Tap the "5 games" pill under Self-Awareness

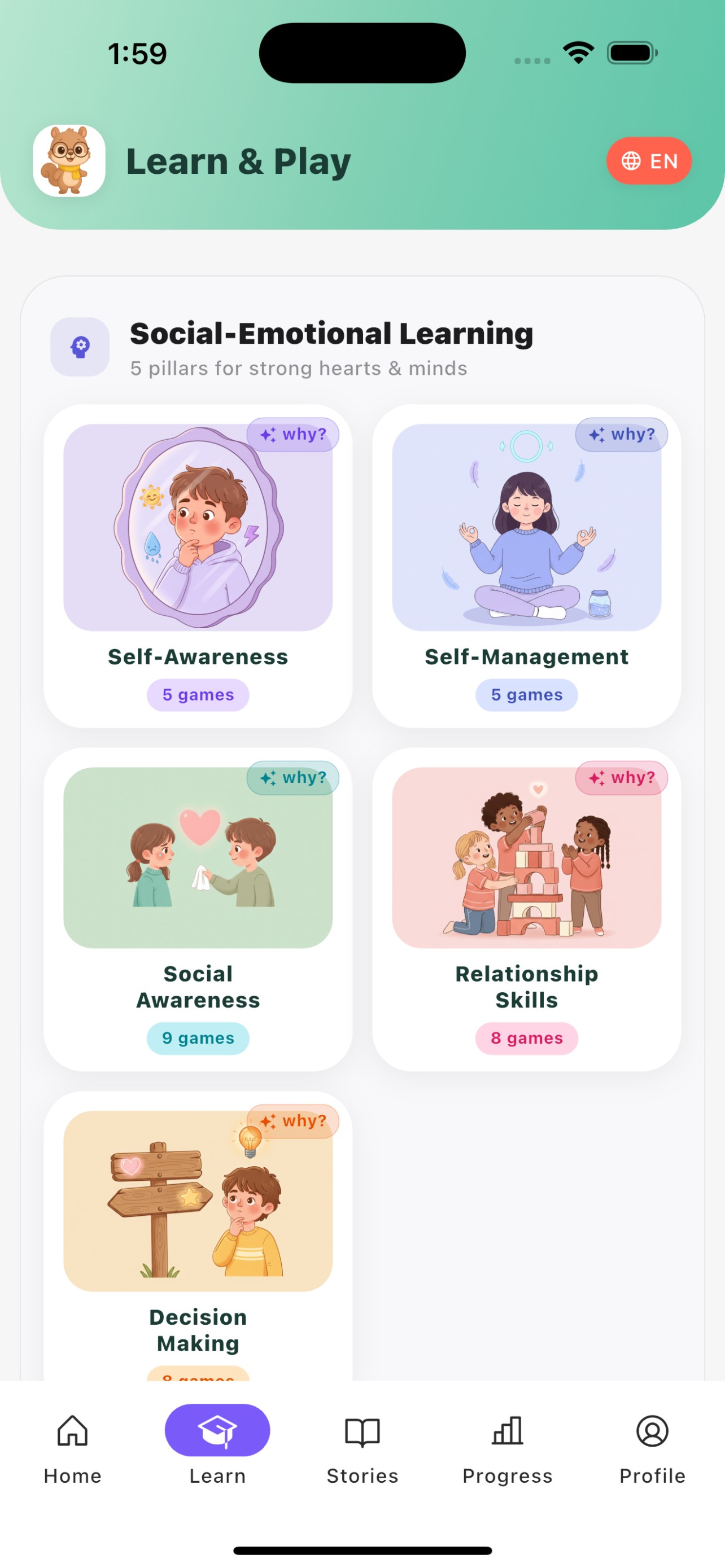198,694
